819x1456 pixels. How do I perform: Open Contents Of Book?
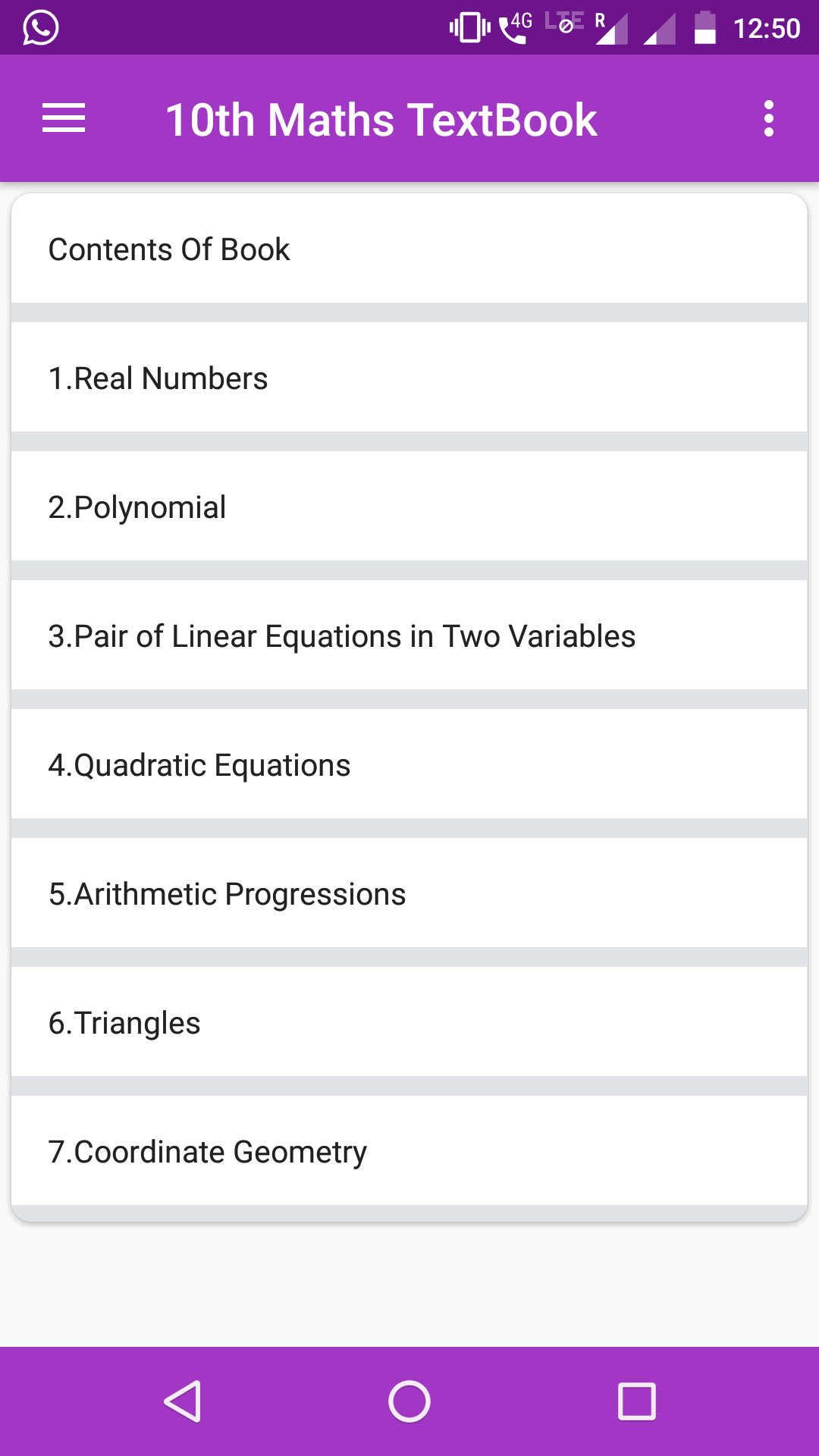pos(409,249)
